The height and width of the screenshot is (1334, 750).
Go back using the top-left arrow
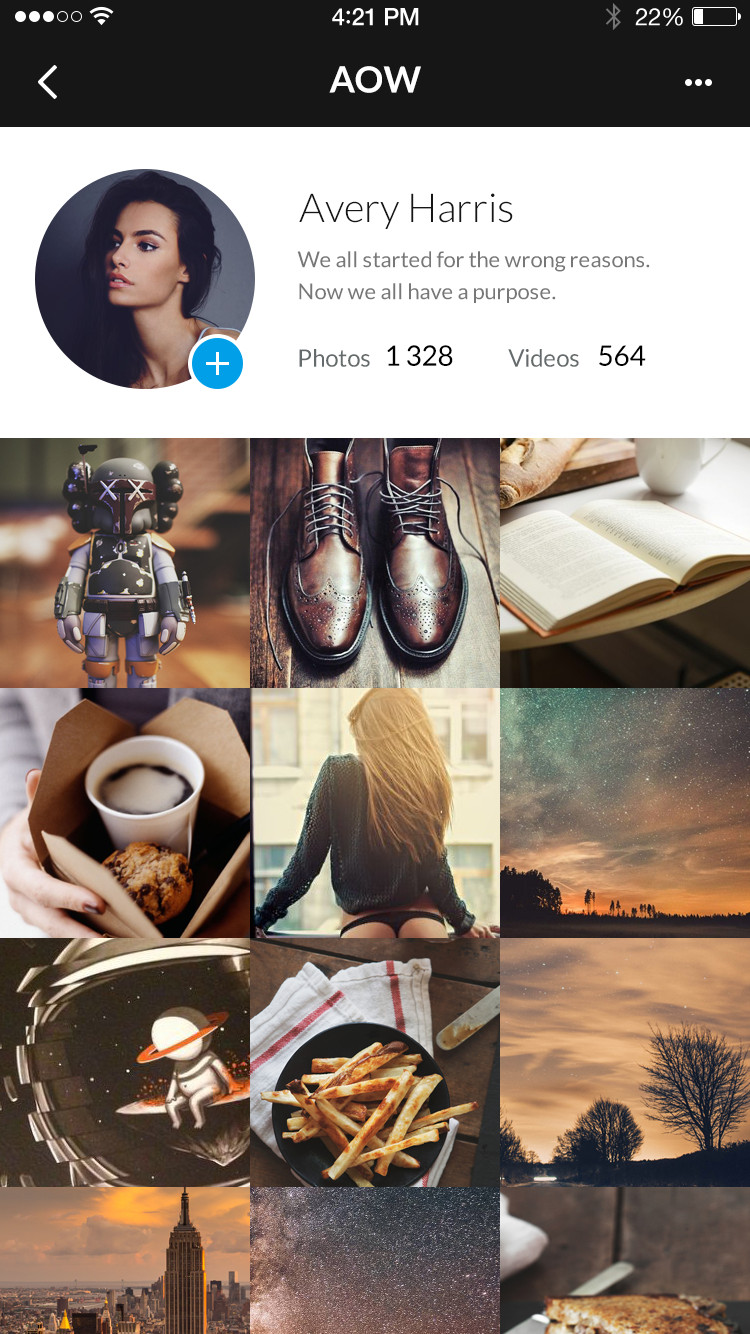[47, 82]
